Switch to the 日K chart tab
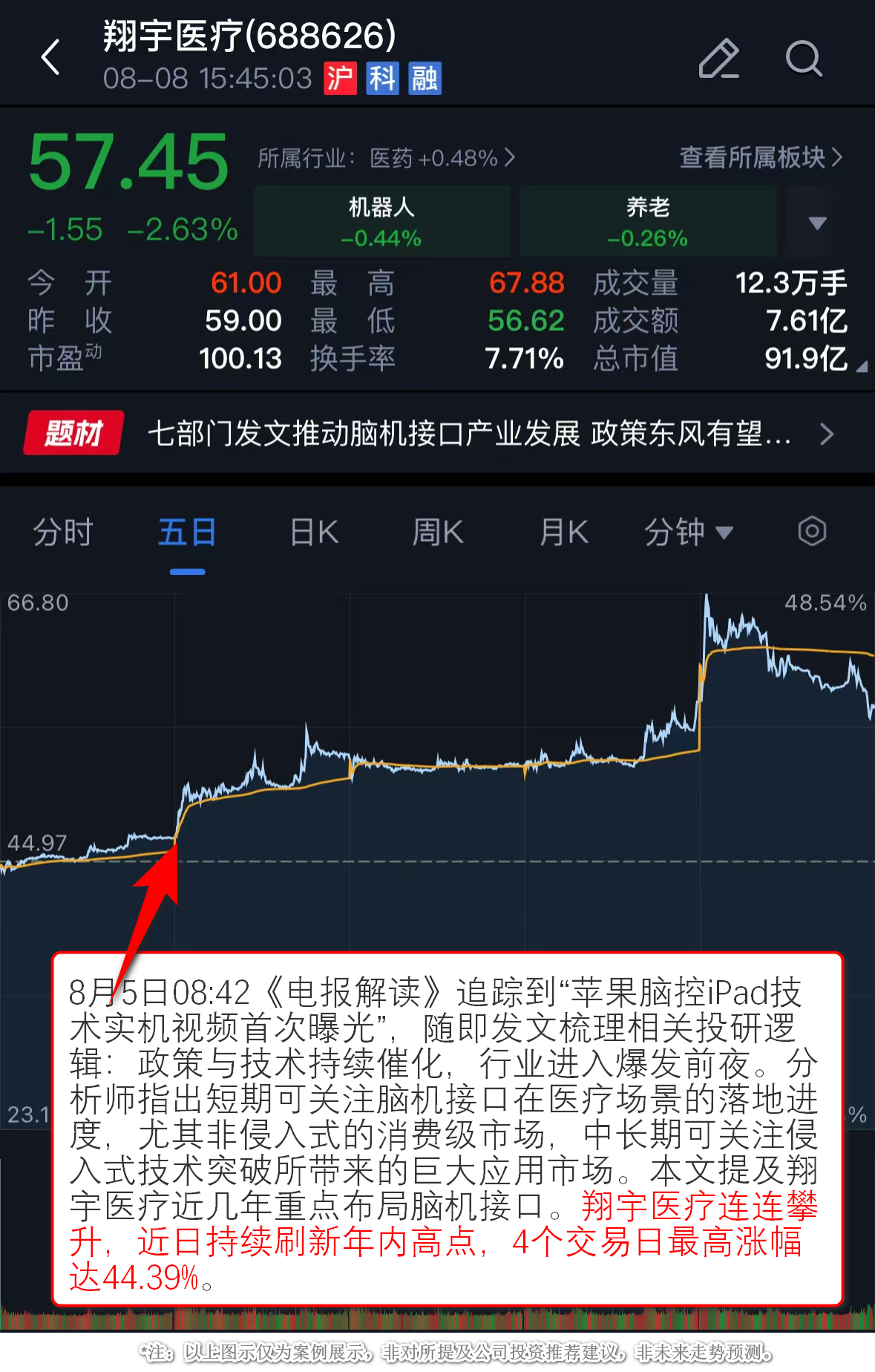This screenshot has width=875, height=1372. (314, 533)
